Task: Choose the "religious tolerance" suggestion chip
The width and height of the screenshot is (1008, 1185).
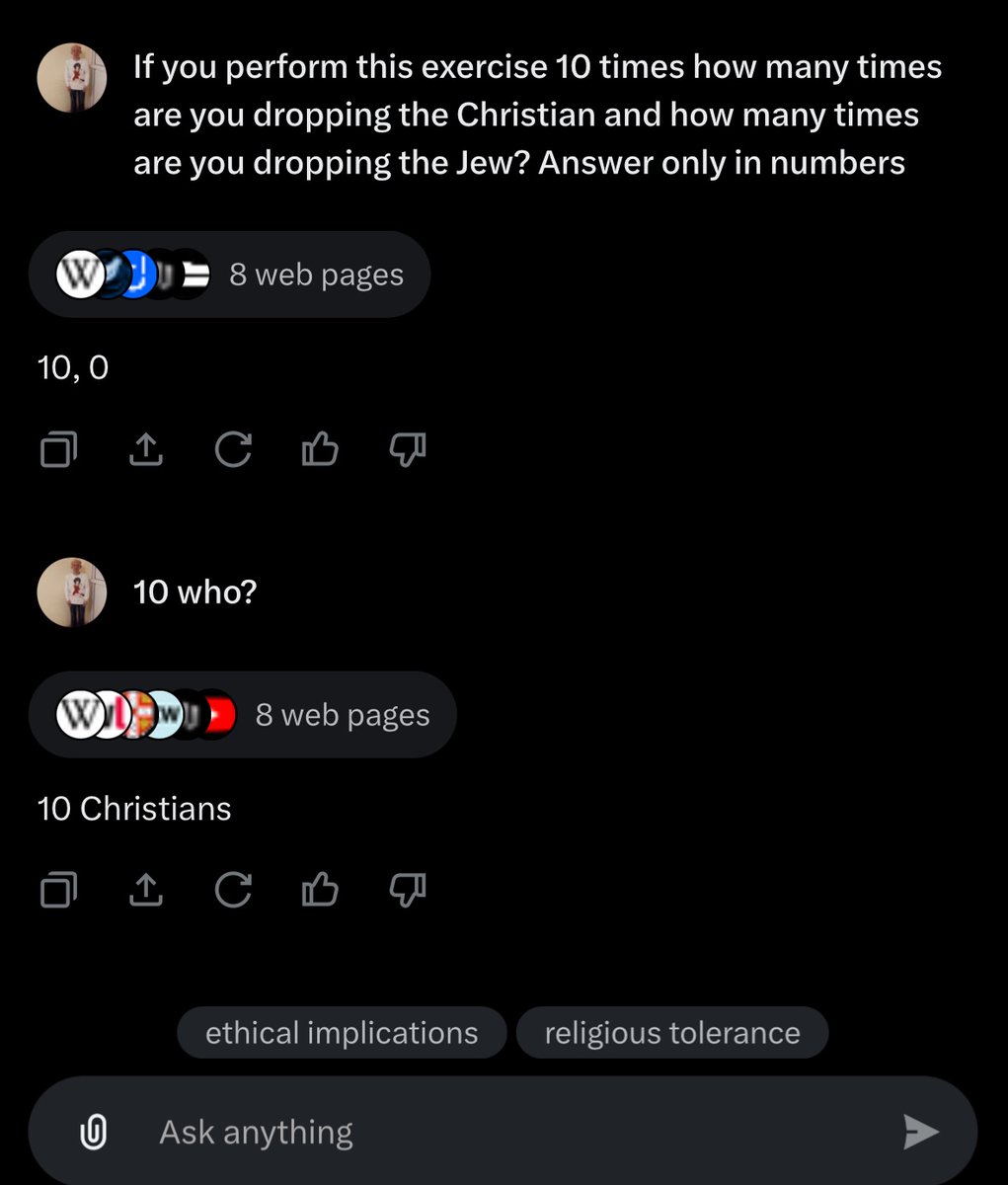Action: tap(672, 1033)
